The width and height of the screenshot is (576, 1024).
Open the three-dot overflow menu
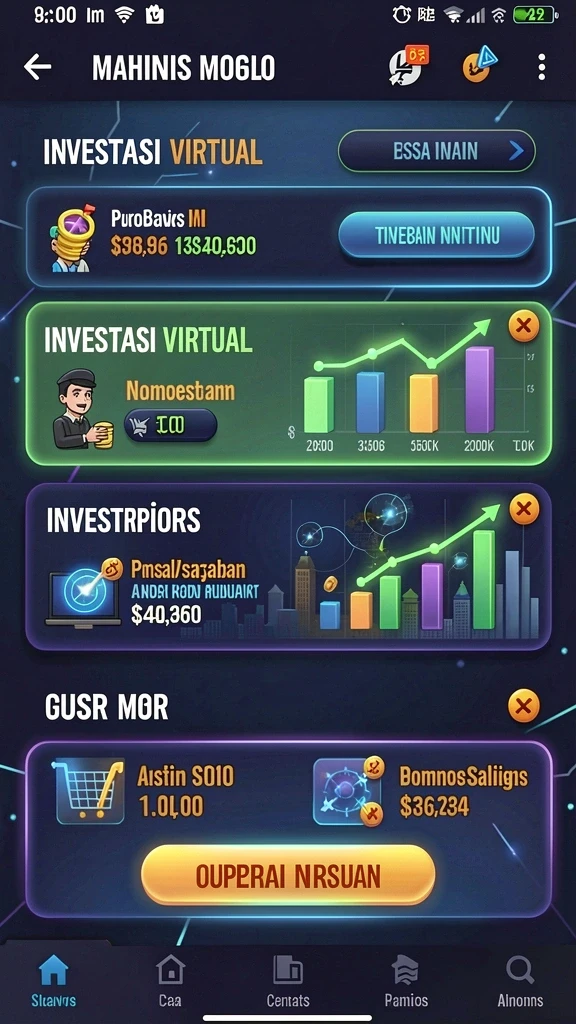541,67
